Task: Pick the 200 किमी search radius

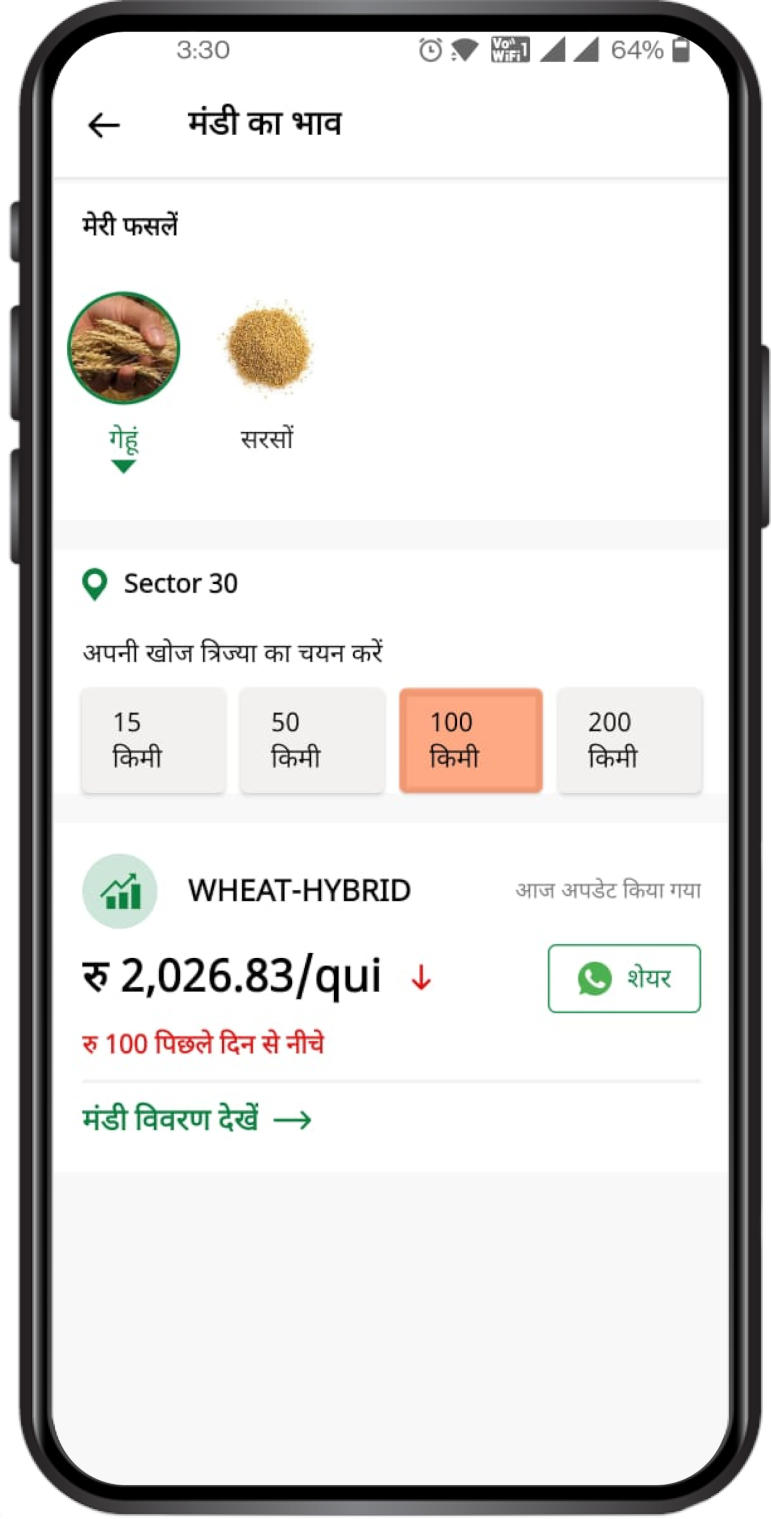Action: 629,740
